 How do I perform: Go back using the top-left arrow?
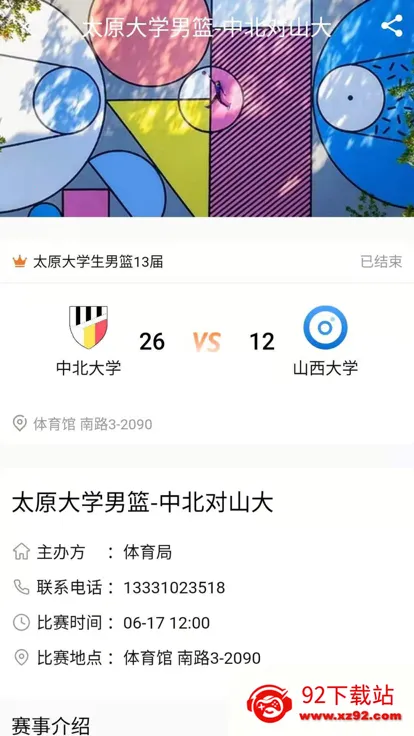(x=27, y=26)
